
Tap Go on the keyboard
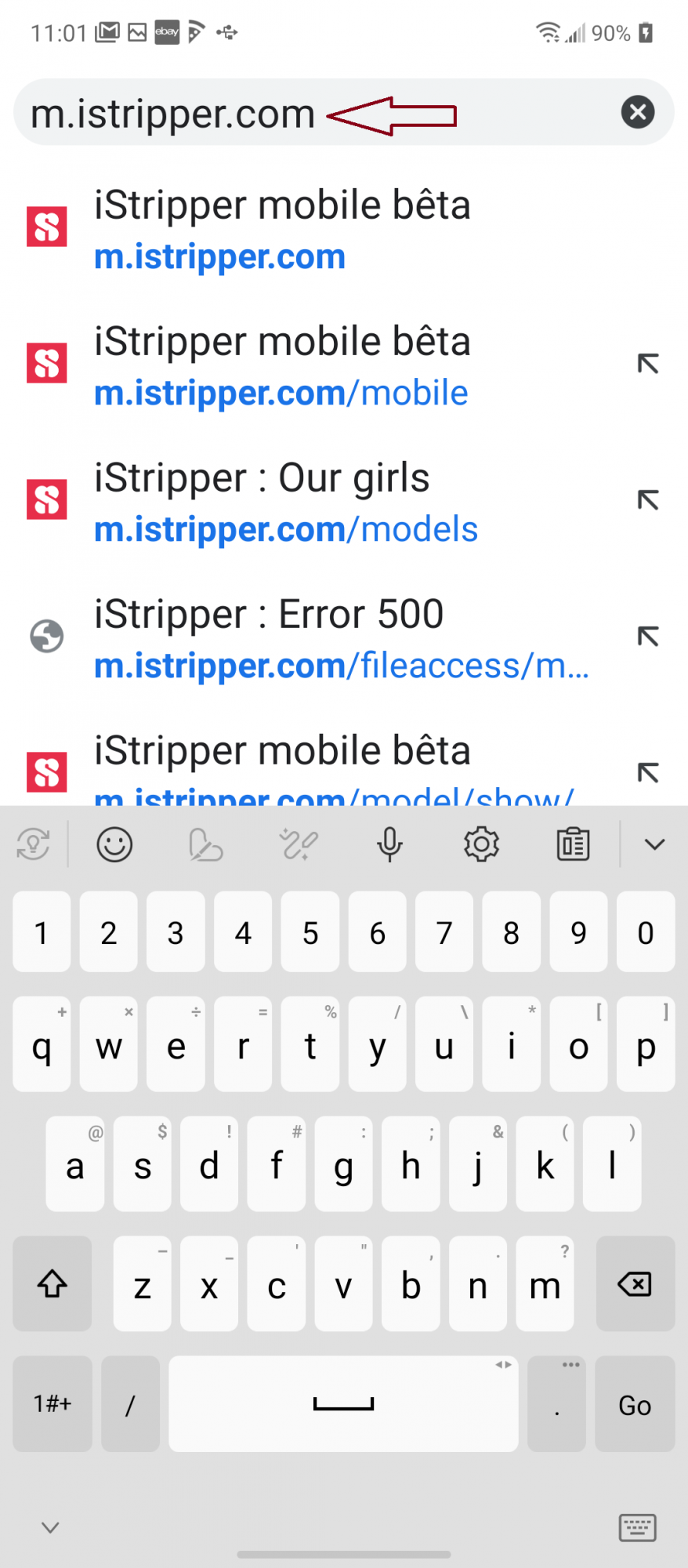[x=635, y=1404]
